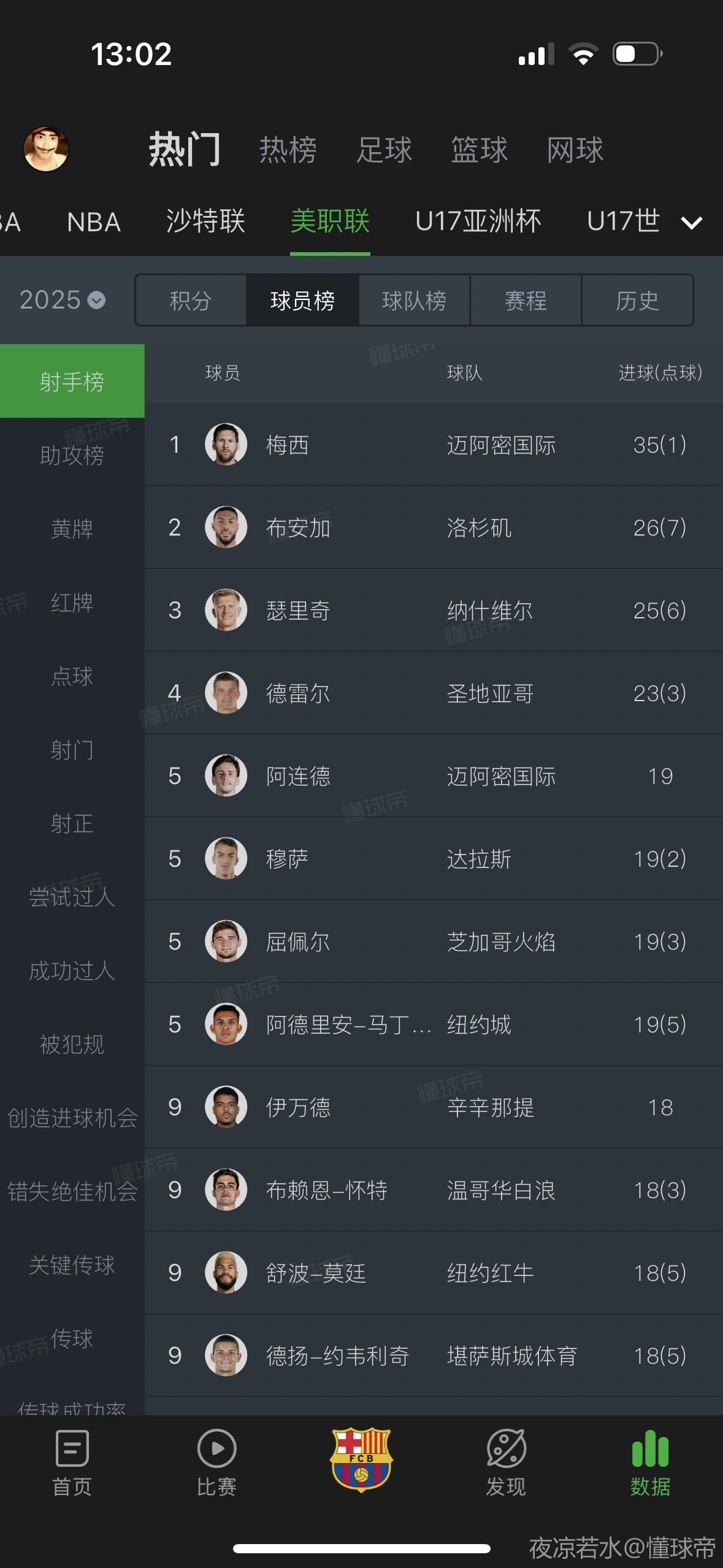723x1568 pixels.
Task: Select the 沙特联 league tab
Action: tap(205, 221)
